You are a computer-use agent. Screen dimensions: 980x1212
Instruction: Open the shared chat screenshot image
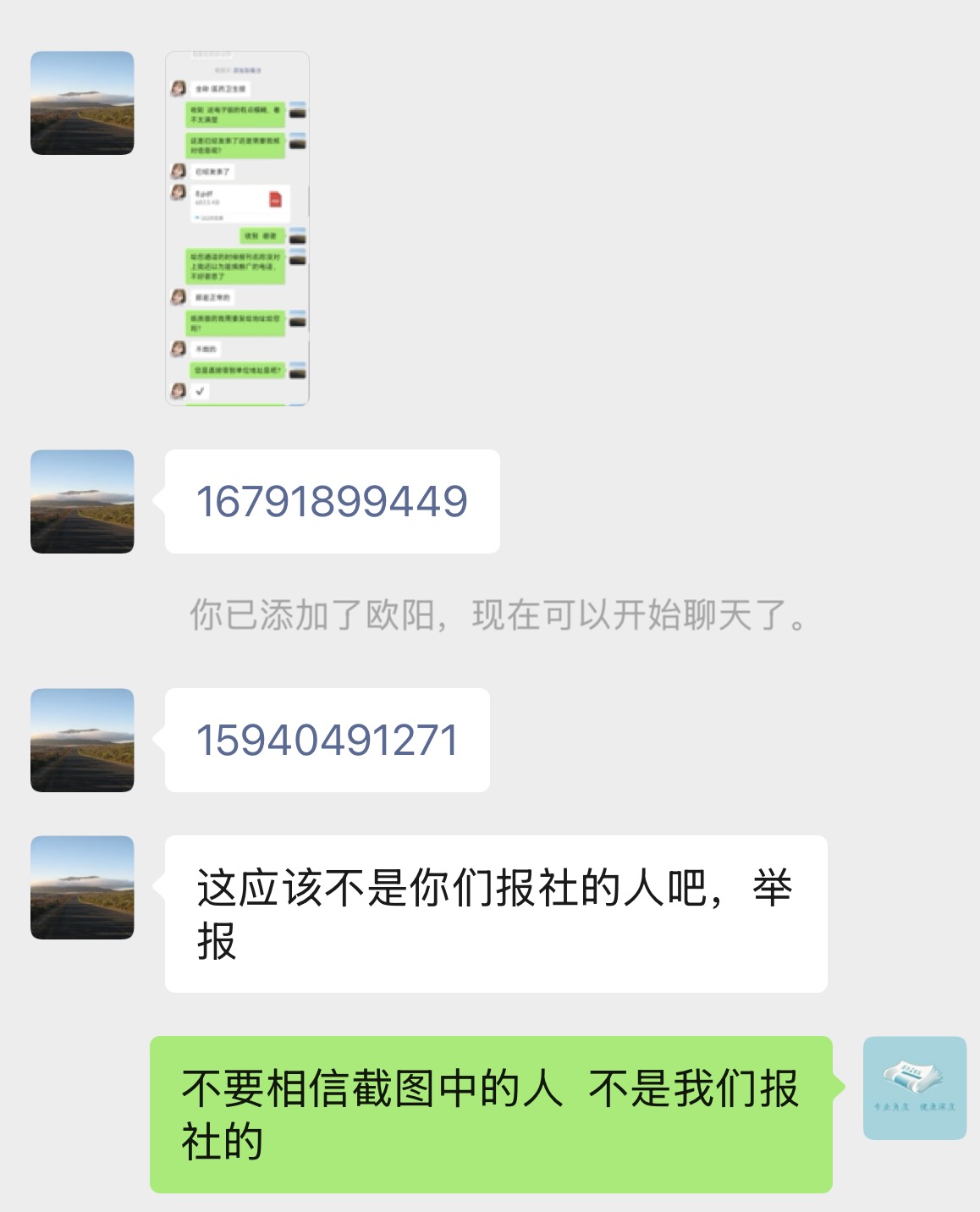pos(237,229)
